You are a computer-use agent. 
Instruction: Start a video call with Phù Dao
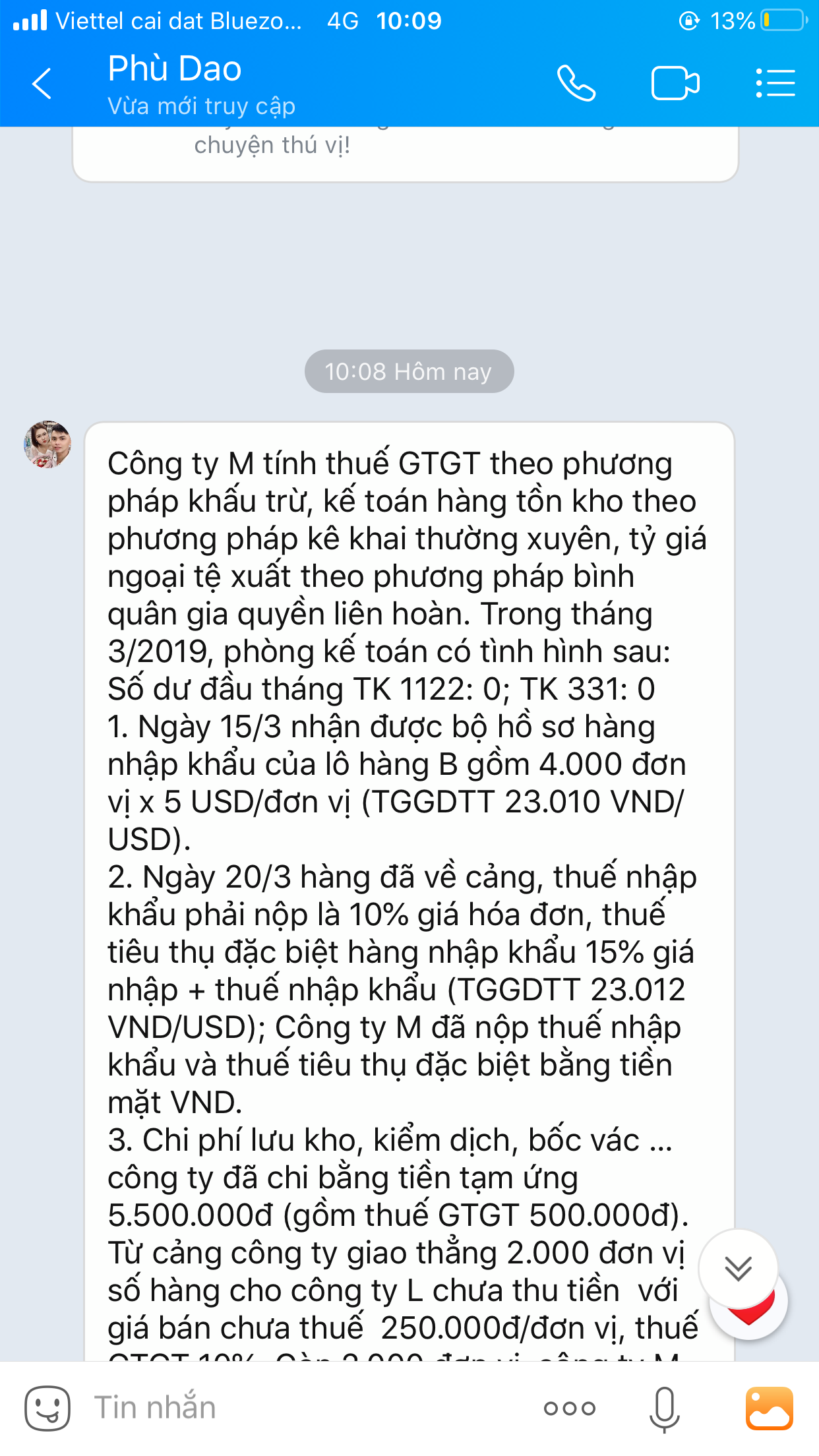(675, 84)
